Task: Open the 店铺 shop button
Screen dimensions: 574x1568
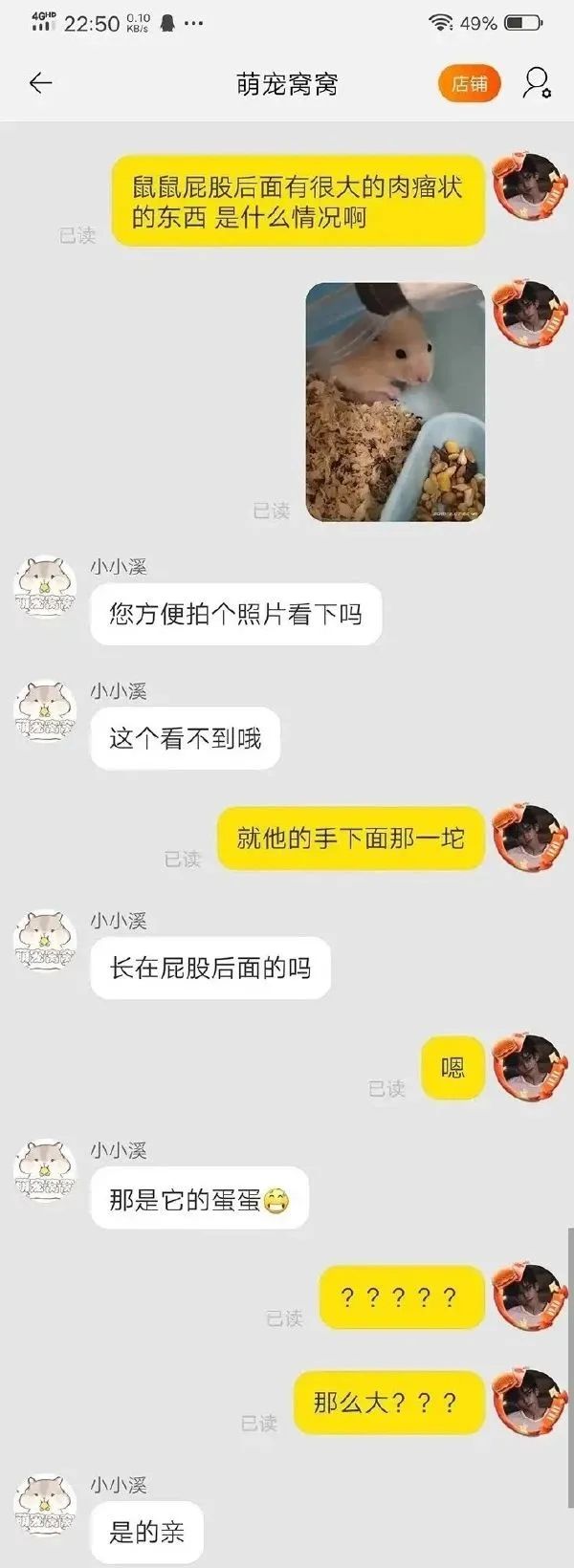Action: pyautogui.click(x=469, y=84)
